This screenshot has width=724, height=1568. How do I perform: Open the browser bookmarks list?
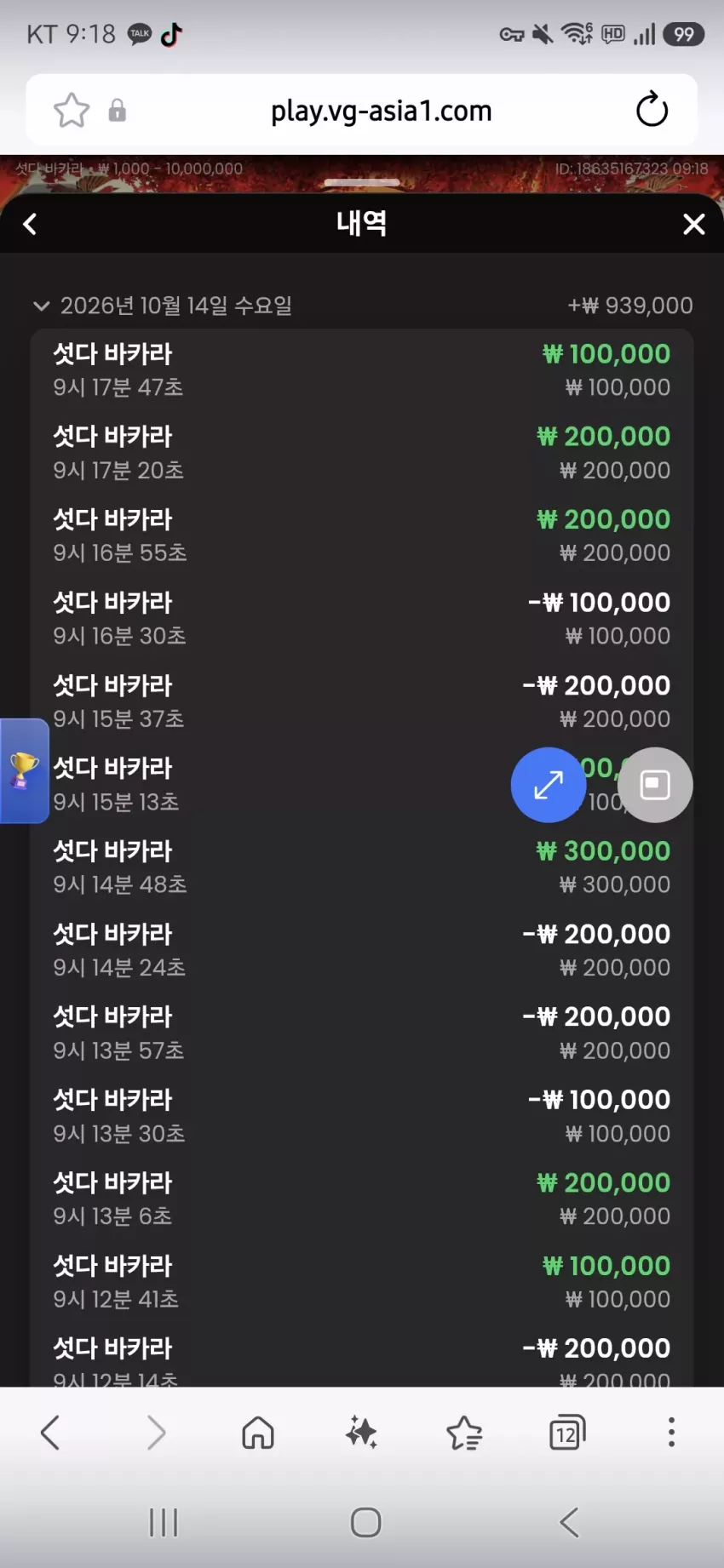coord(464,1433)
